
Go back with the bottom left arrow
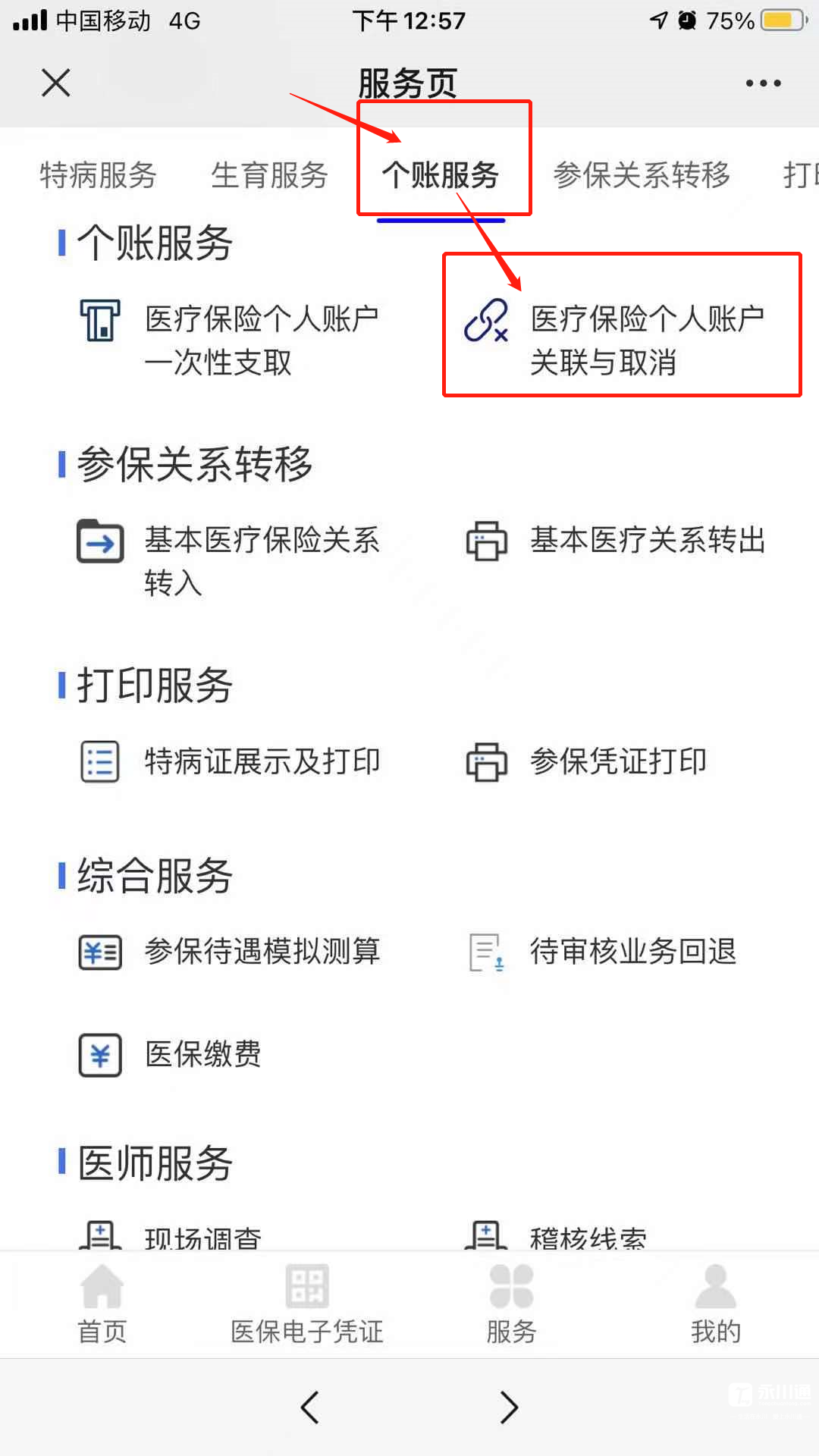pyautogui.click(x=309, y=1407)
